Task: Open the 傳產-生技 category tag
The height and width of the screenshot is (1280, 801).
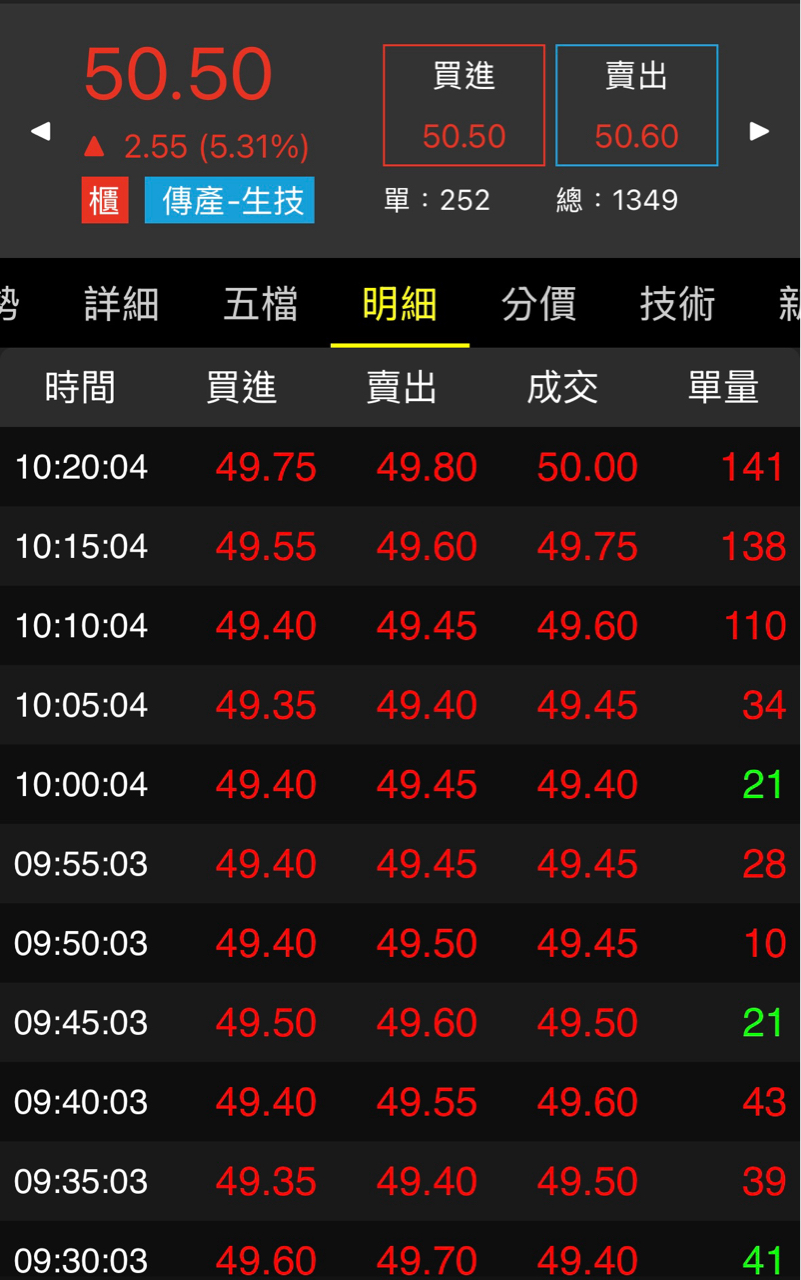Action: tap(230, 200)
